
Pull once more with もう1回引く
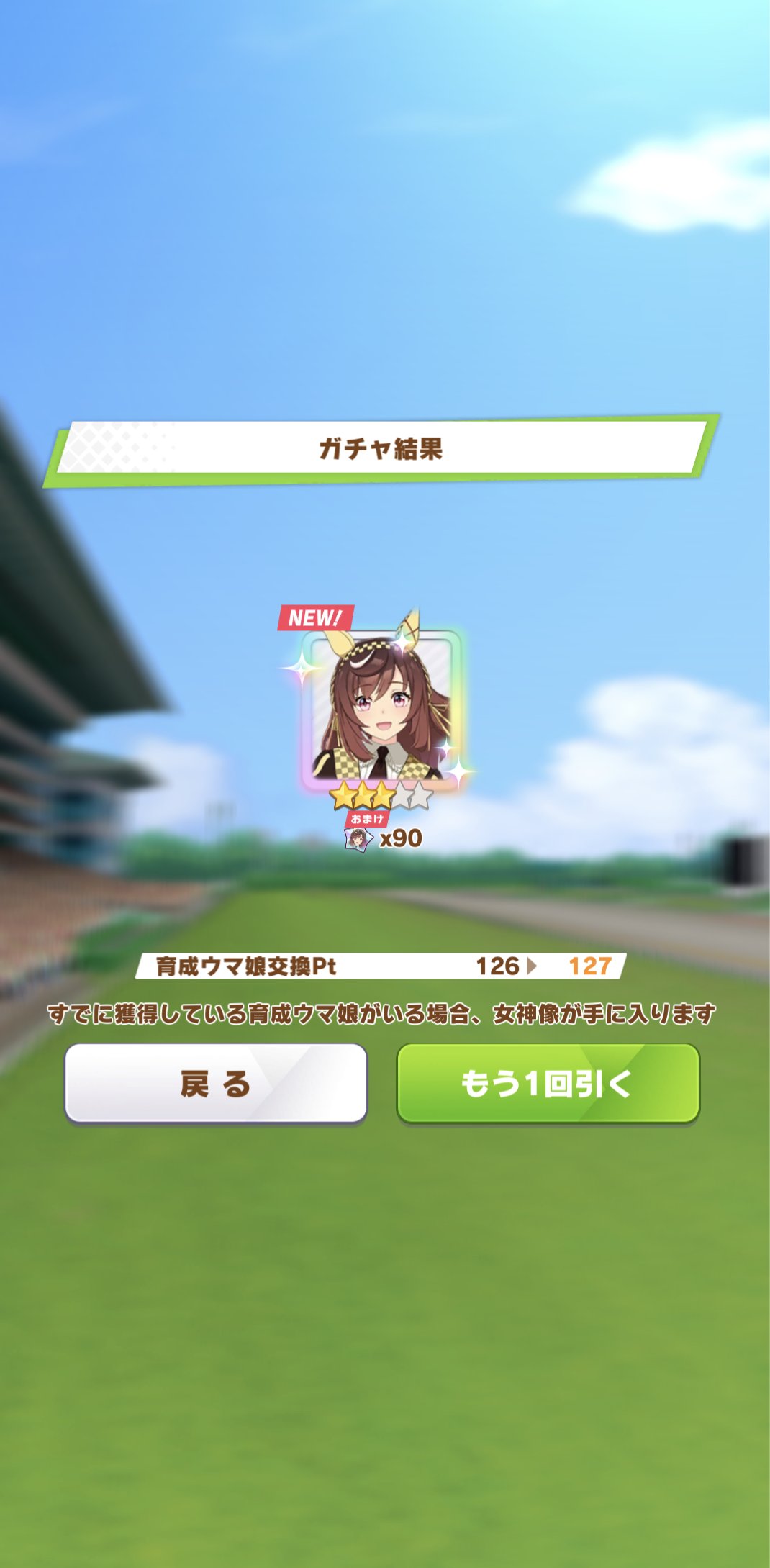pyautogui.click(x=548, y=1083)
